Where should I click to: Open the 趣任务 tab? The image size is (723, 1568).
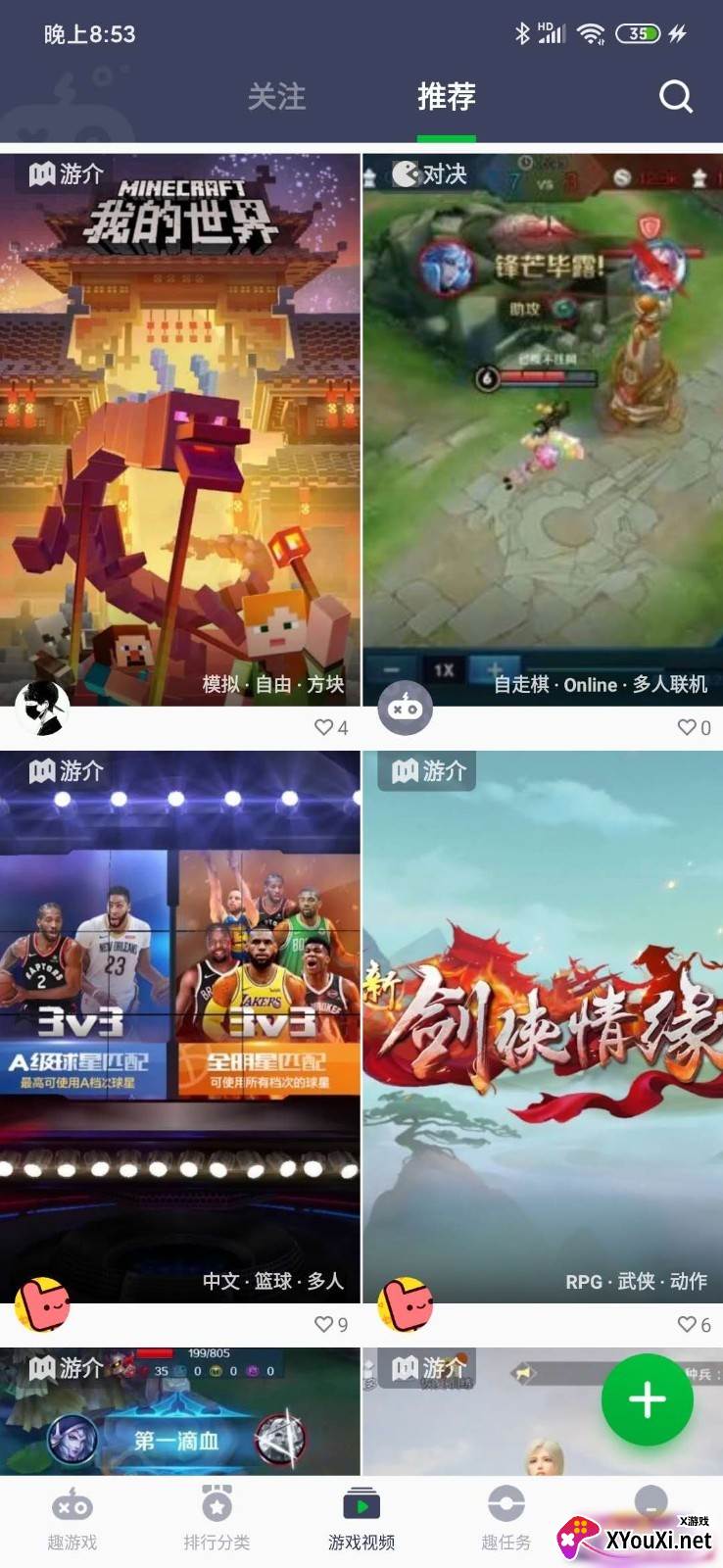(x=506, y=1519)
